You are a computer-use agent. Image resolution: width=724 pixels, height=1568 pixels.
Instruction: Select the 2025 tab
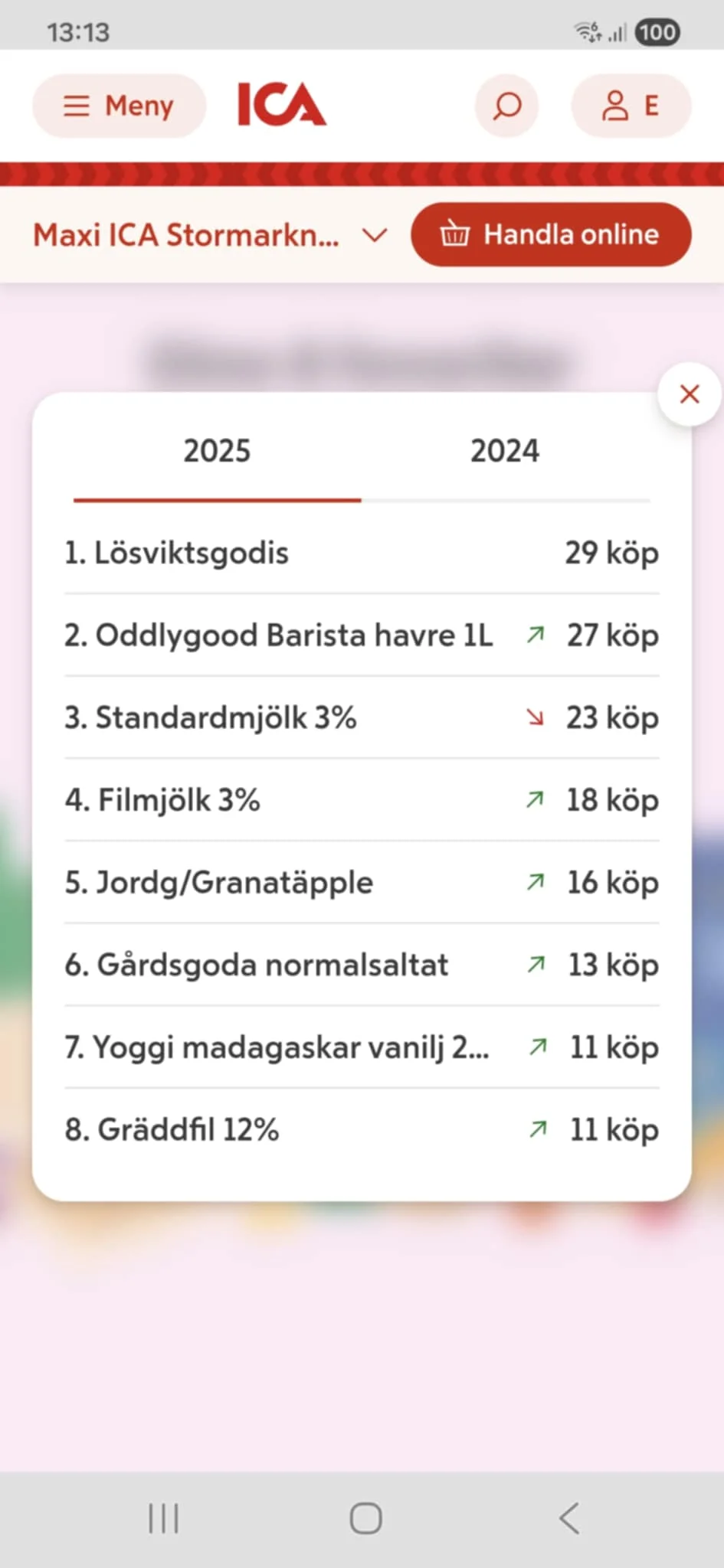pyautogui.click(x=217, y=451)
